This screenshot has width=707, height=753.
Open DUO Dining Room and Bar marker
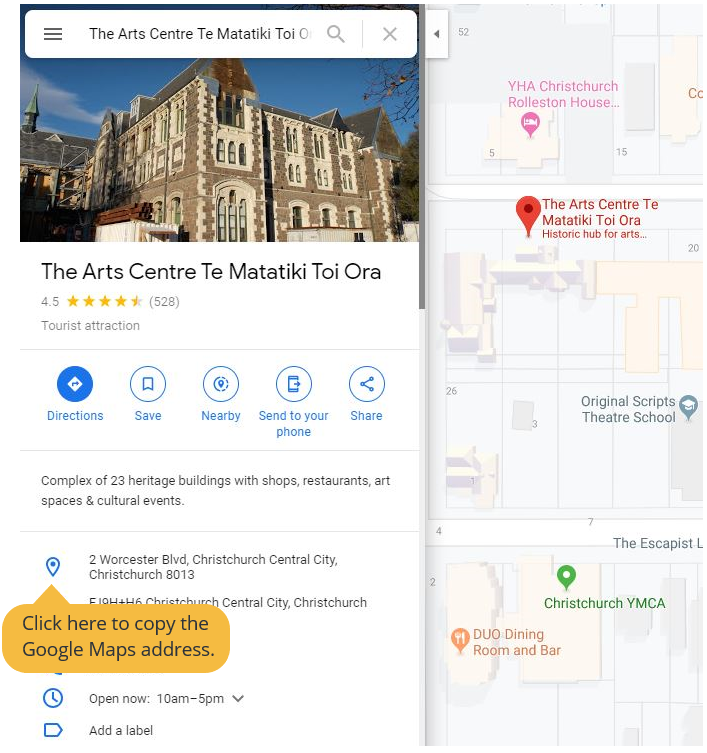coord(460,640)
